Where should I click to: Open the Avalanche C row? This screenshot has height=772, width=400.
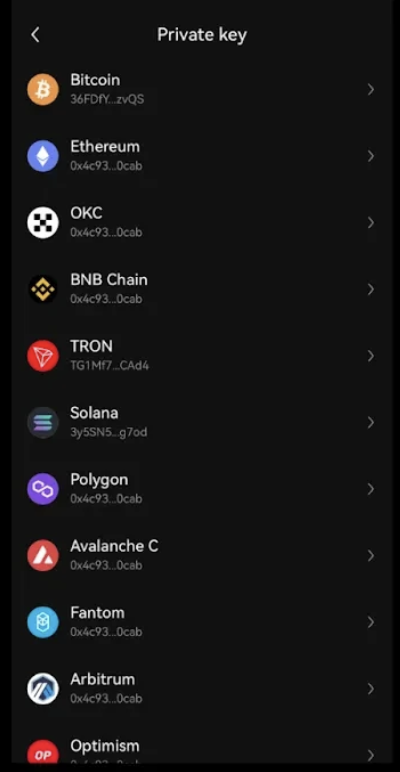200,555
